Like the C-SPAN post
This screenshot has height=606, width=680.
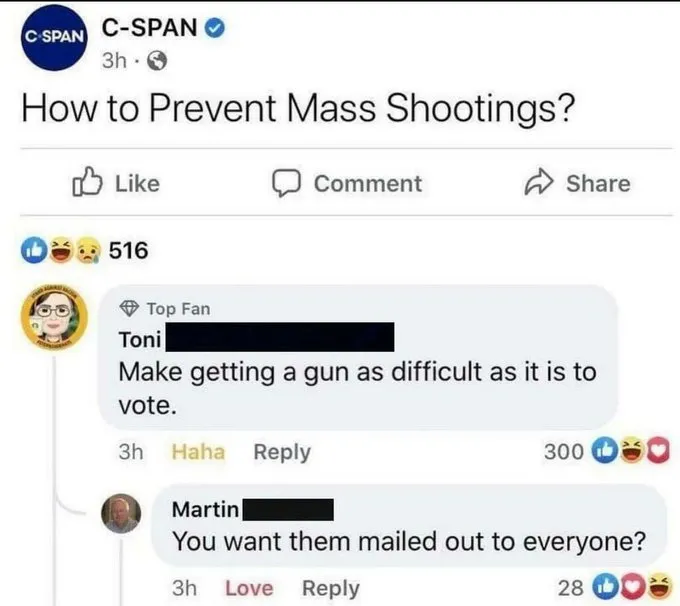(x=117, y=183)
